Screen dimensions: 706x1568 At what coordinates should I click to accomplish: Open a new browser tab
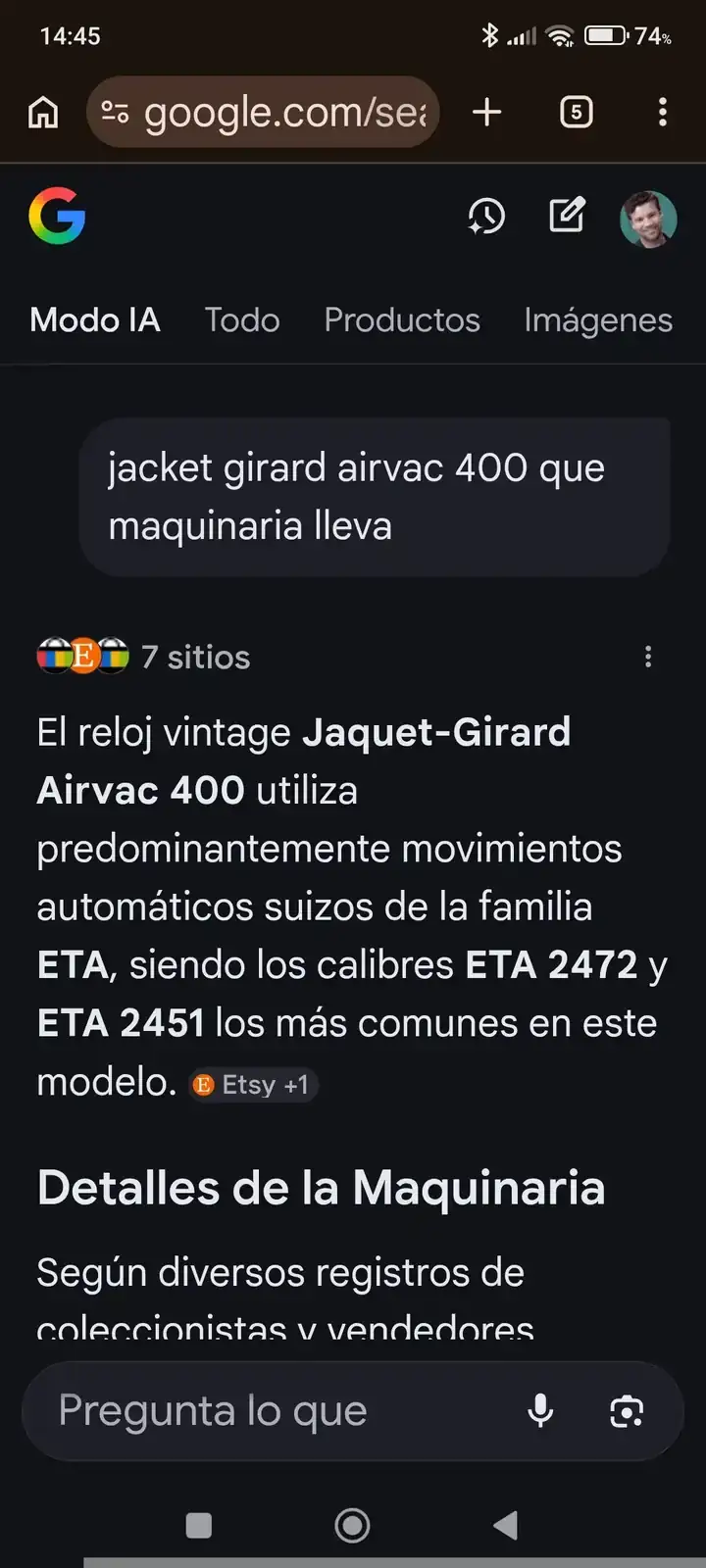486,113
